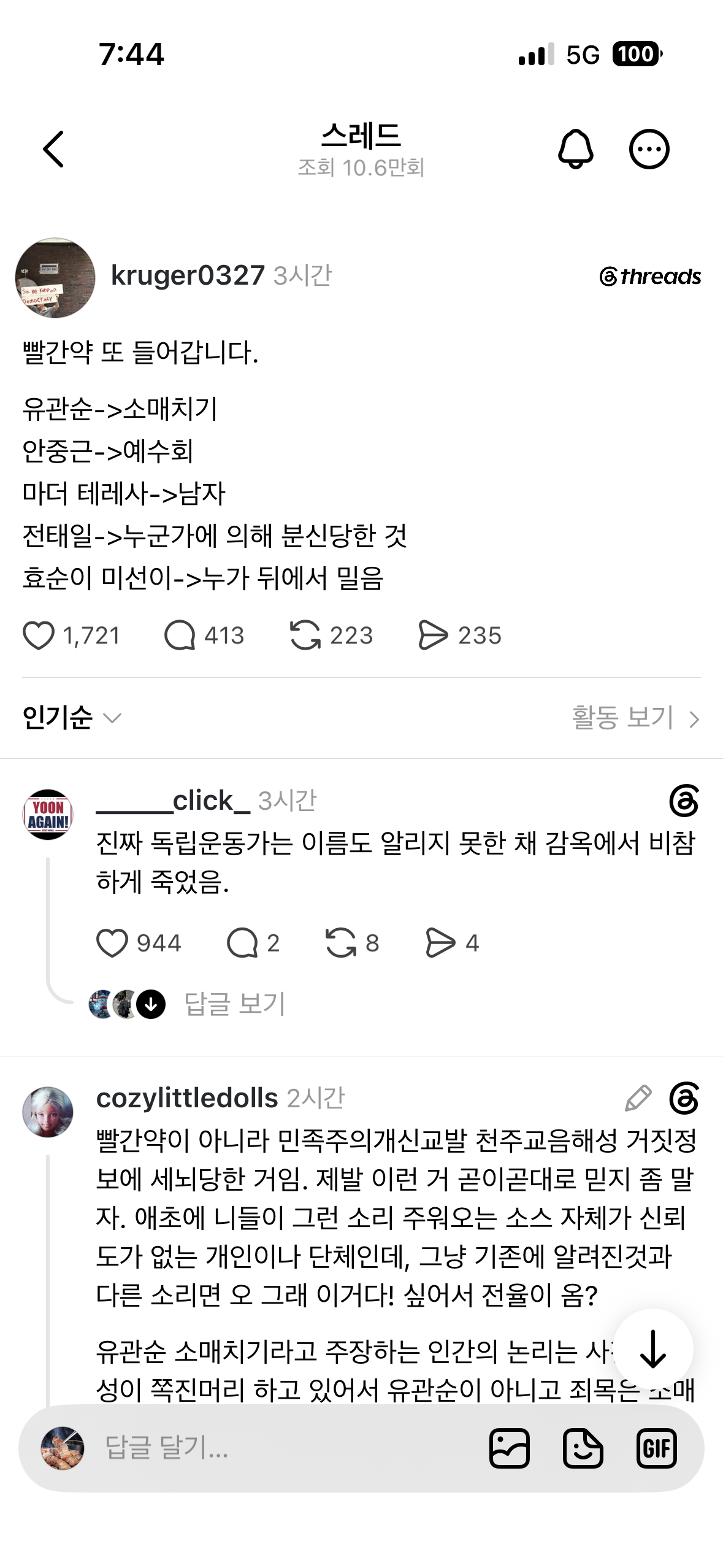Like kruger0327's post
The image size is (723, 1568).
(x=39, y=636)
